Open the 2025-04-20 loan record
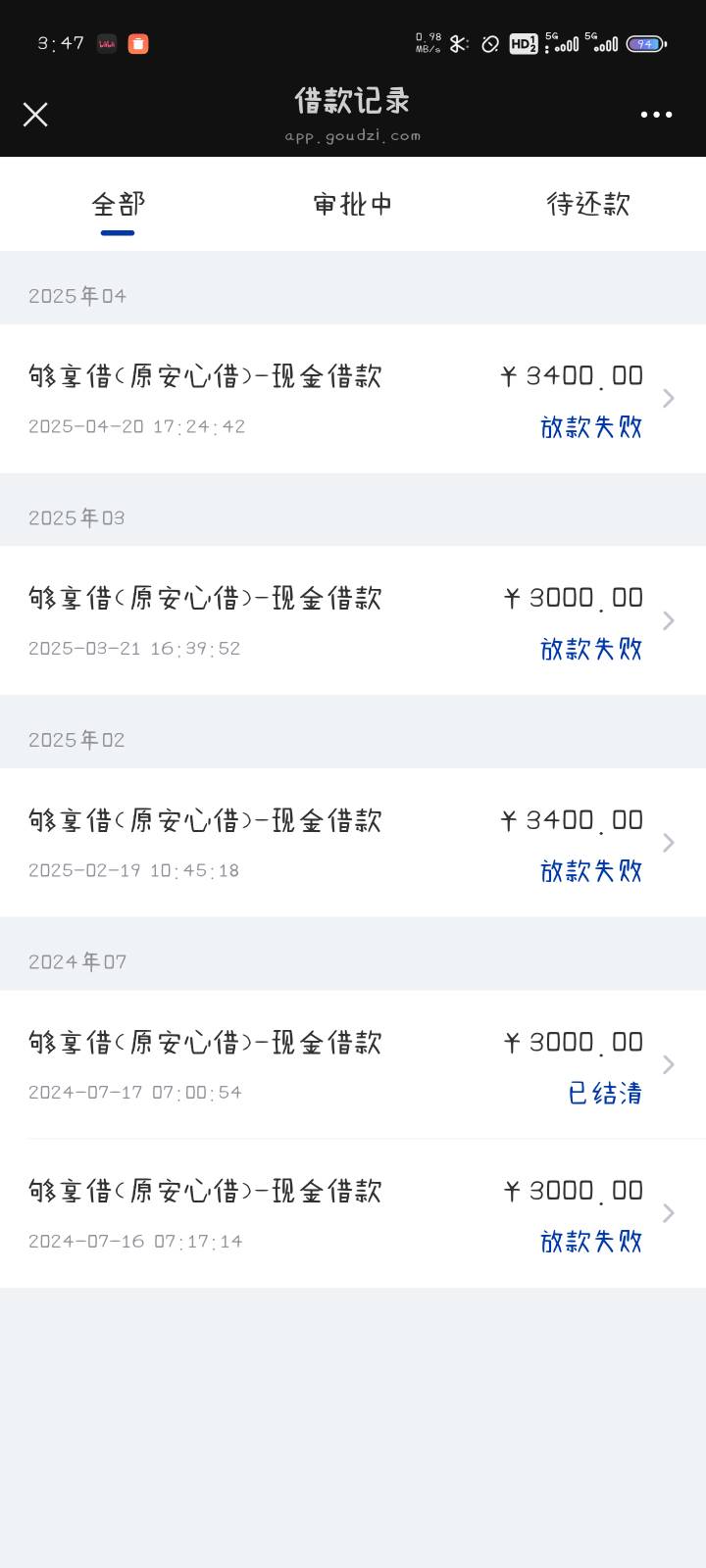 [x=353, y=399]
